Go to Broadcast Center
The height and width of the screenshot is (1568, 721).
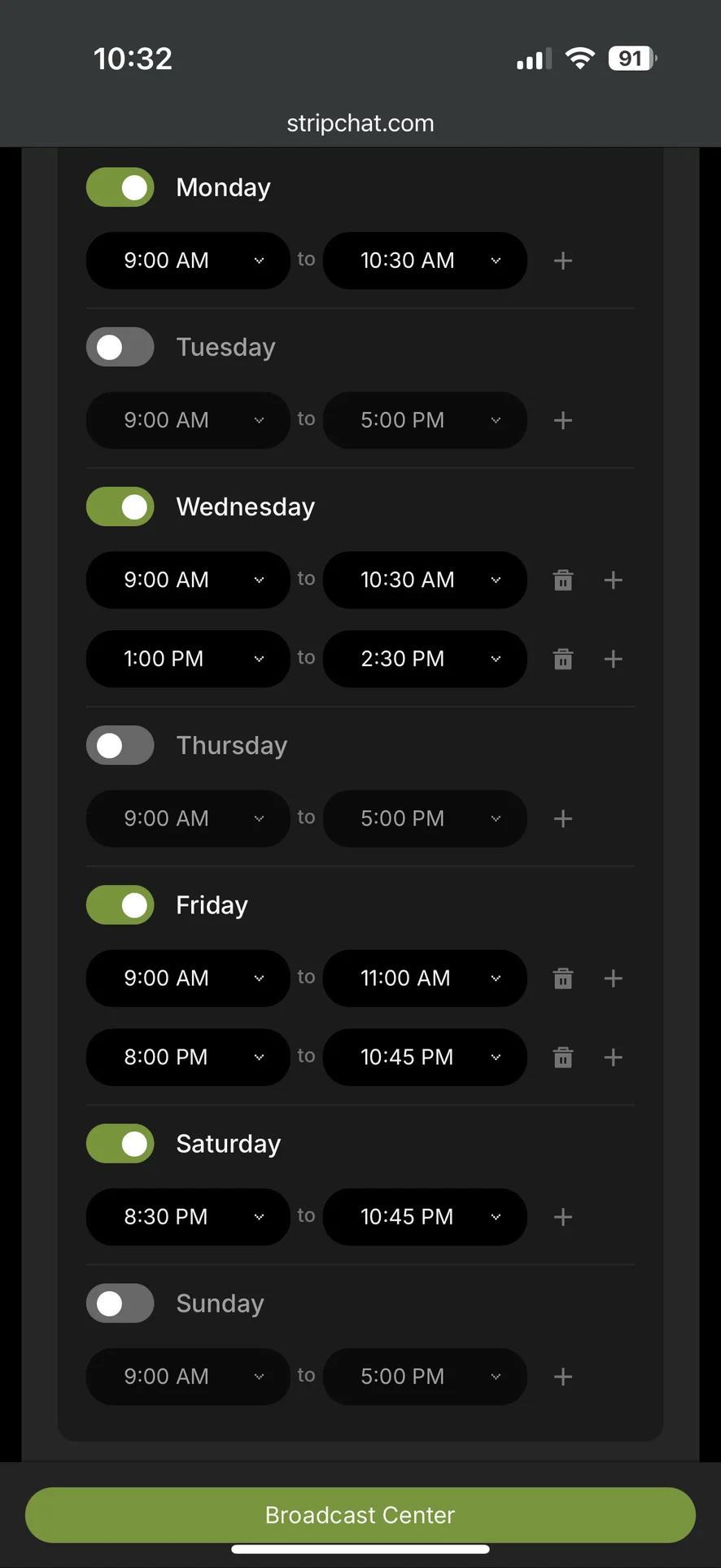coord(360,1514)
